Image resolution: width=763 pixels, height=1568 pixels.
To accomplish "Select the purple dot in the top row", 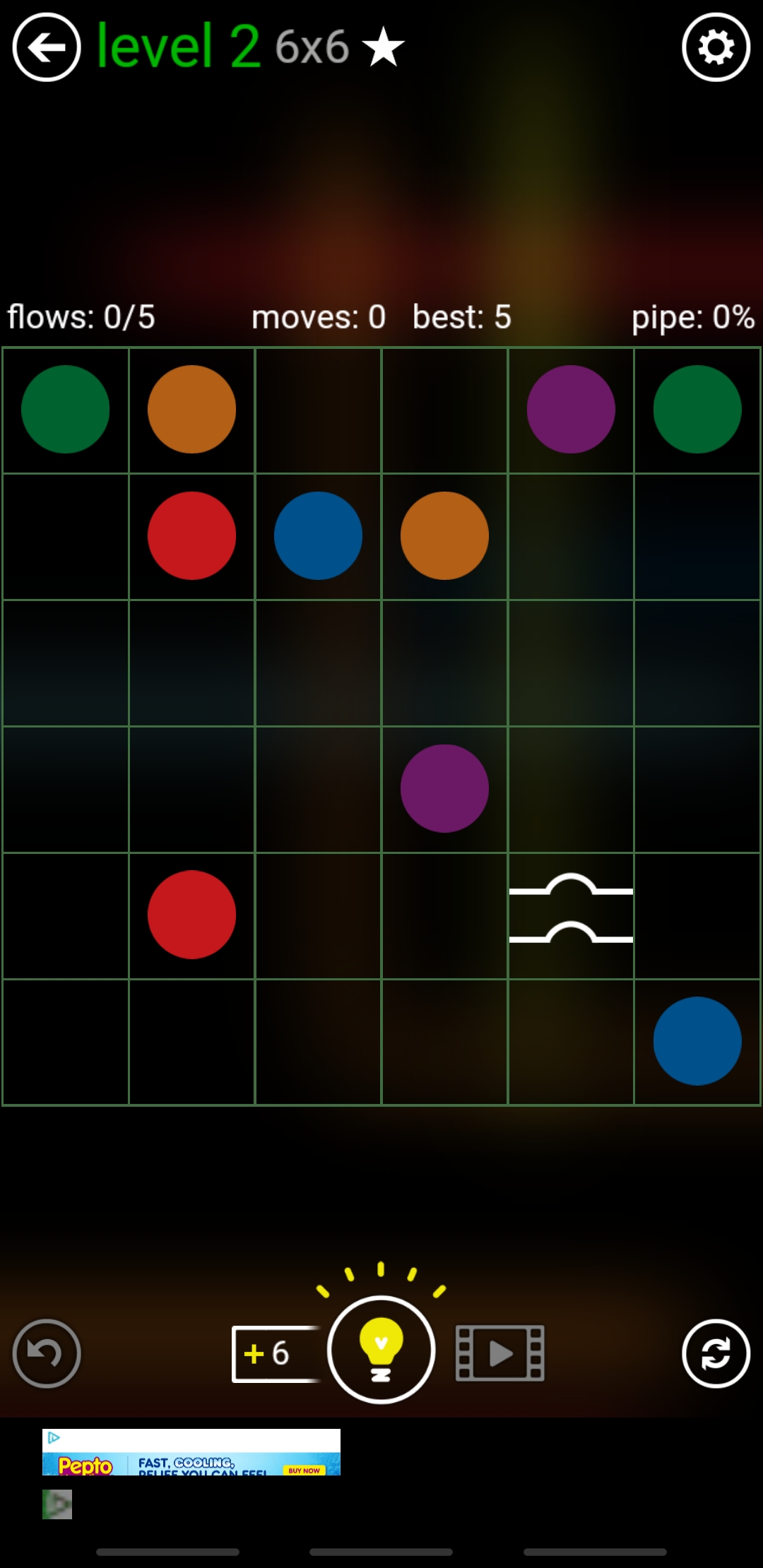I will pyautogui.click(x=571, y=410).
